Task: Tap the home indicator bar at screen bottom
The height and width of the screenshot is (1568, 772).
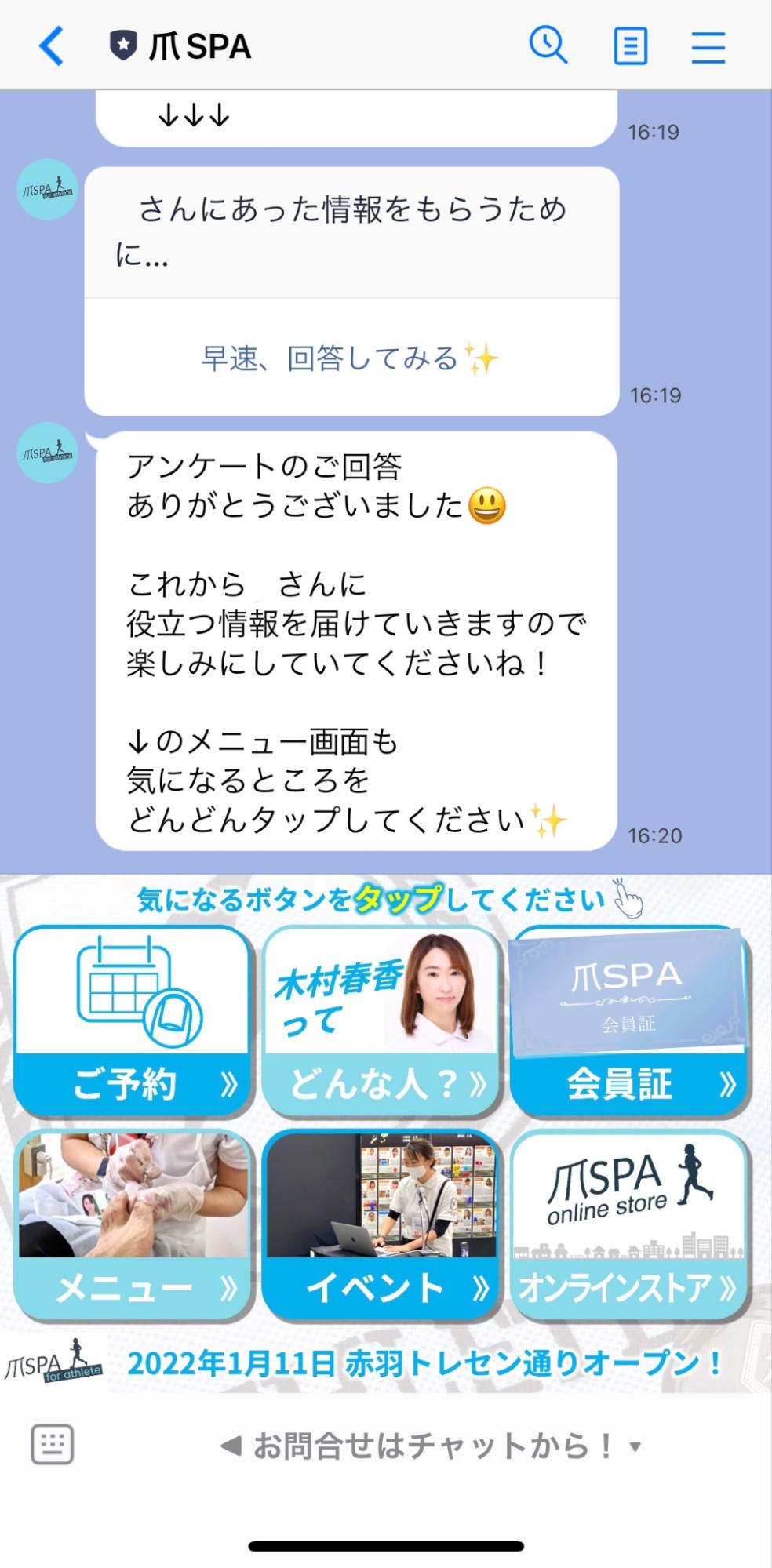Action: [386, 1547]
